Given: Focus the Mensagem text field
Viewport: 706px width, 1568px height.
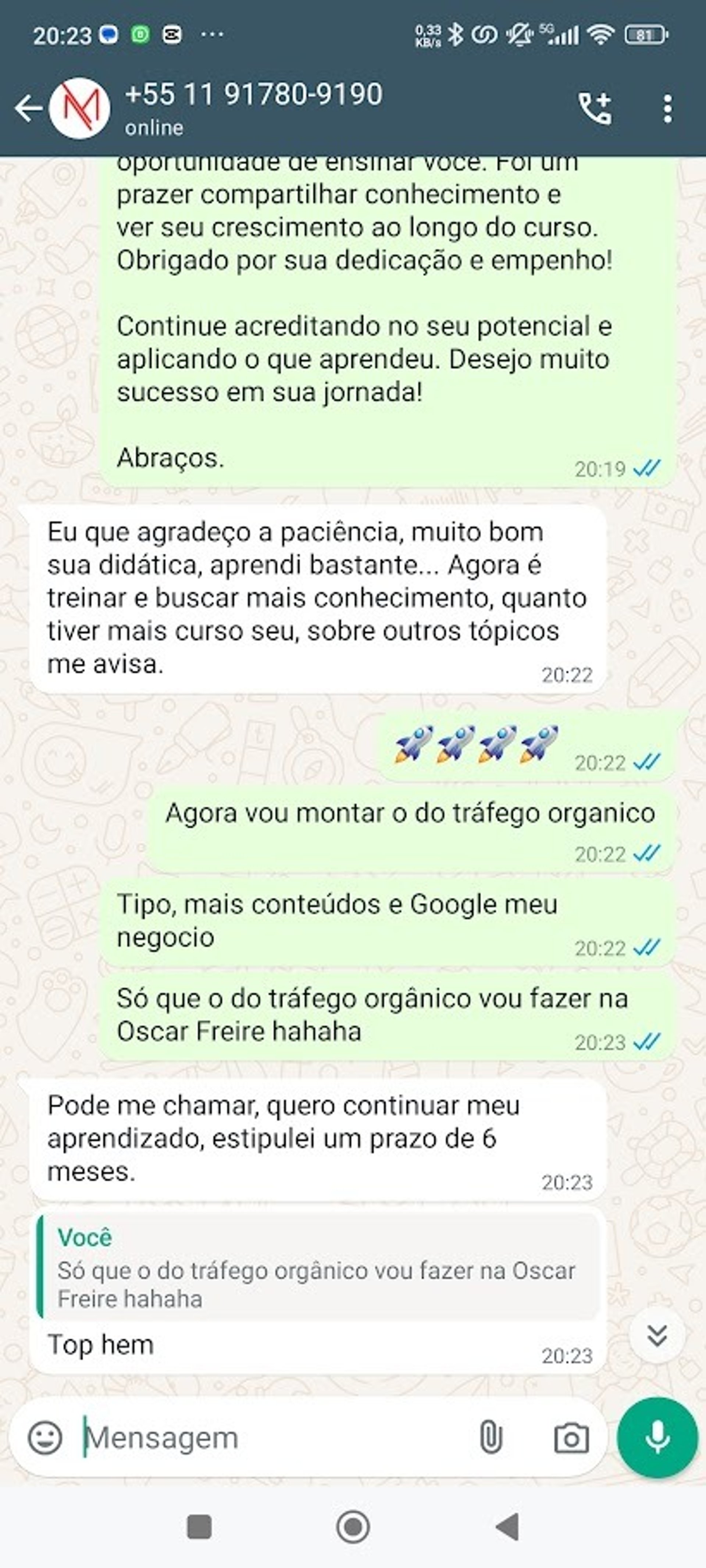Looking at the screenshot, I should coord(268,1438).
